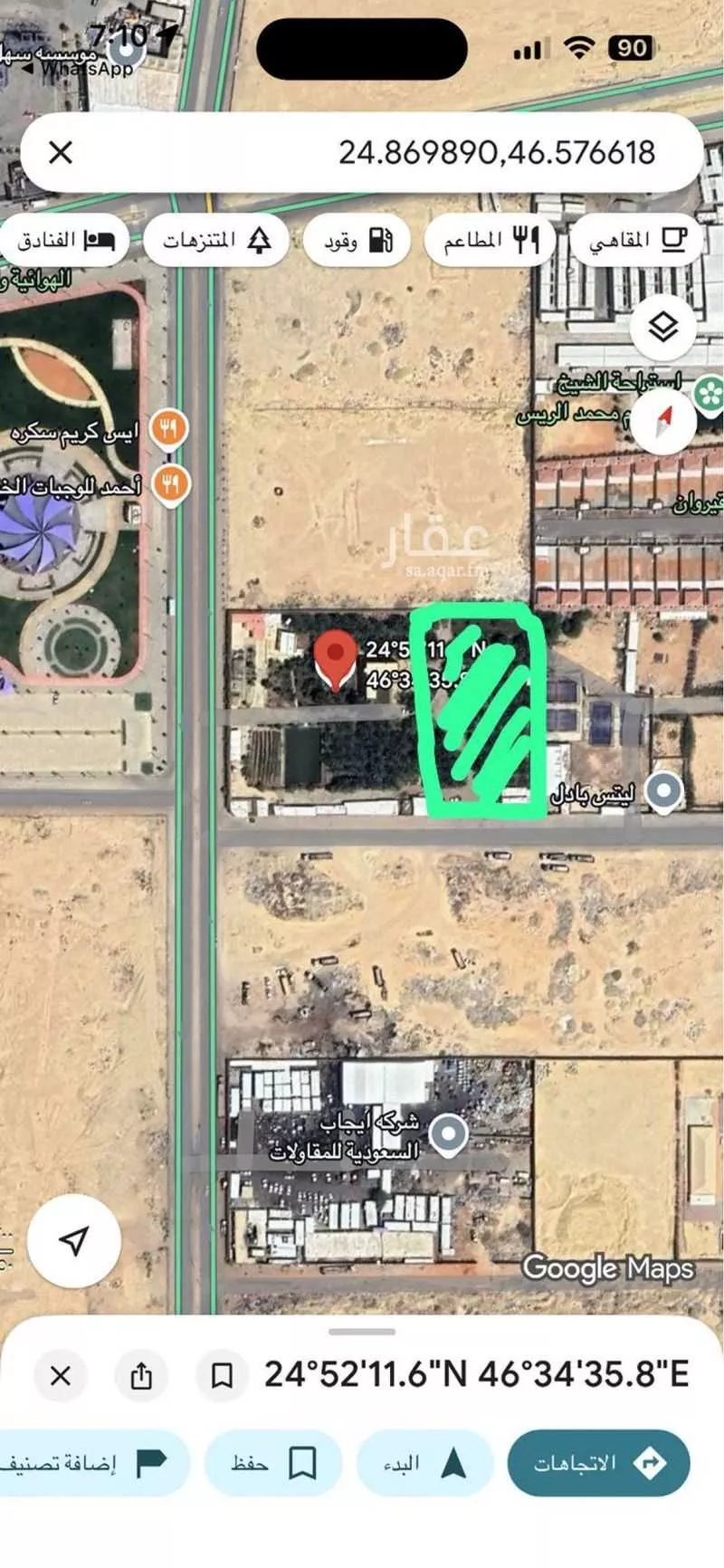The image size is (724, 1568).
Task: Get directions with الاتجاهات button
Action: click(x=598, y=1463)
